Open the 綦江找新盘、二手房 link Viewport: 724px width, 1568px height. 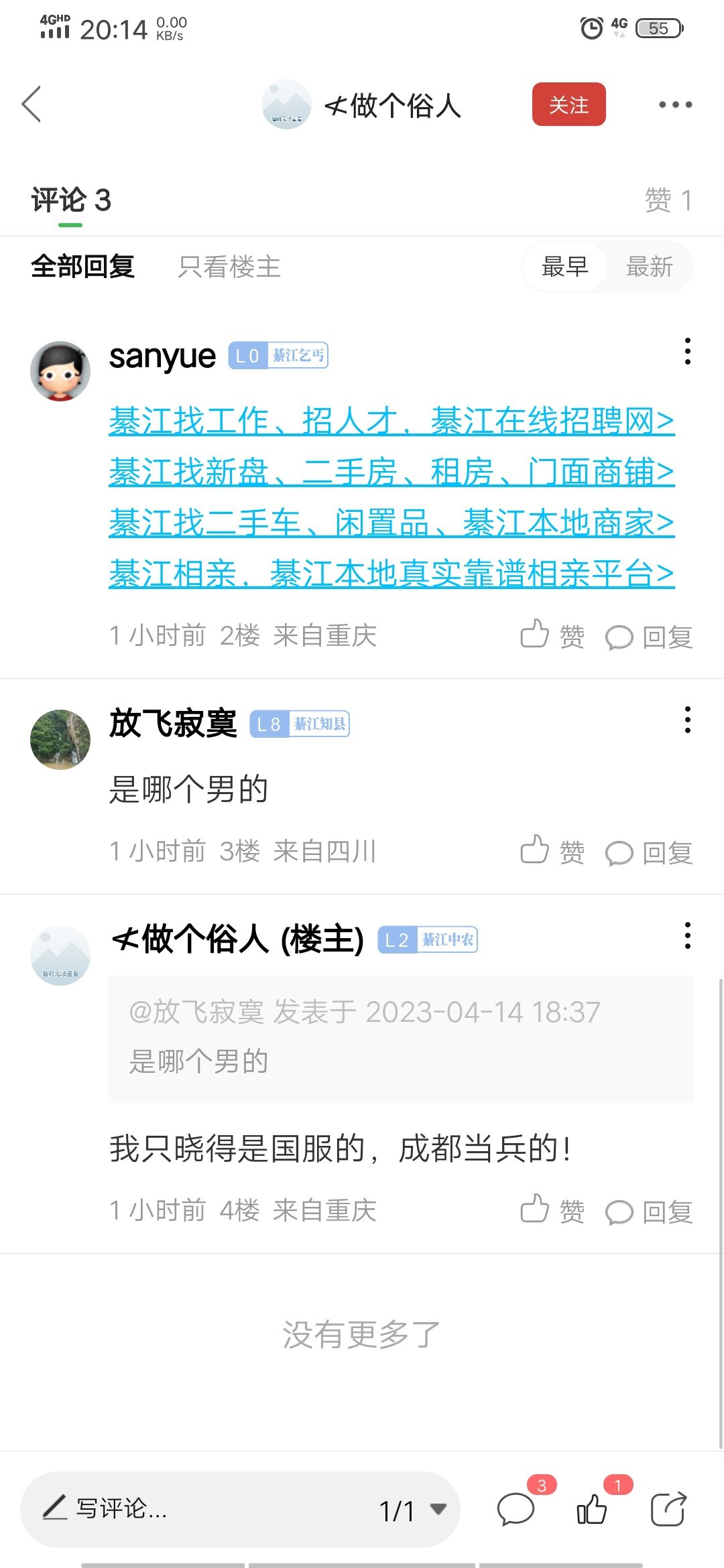(x=391, y=472)
